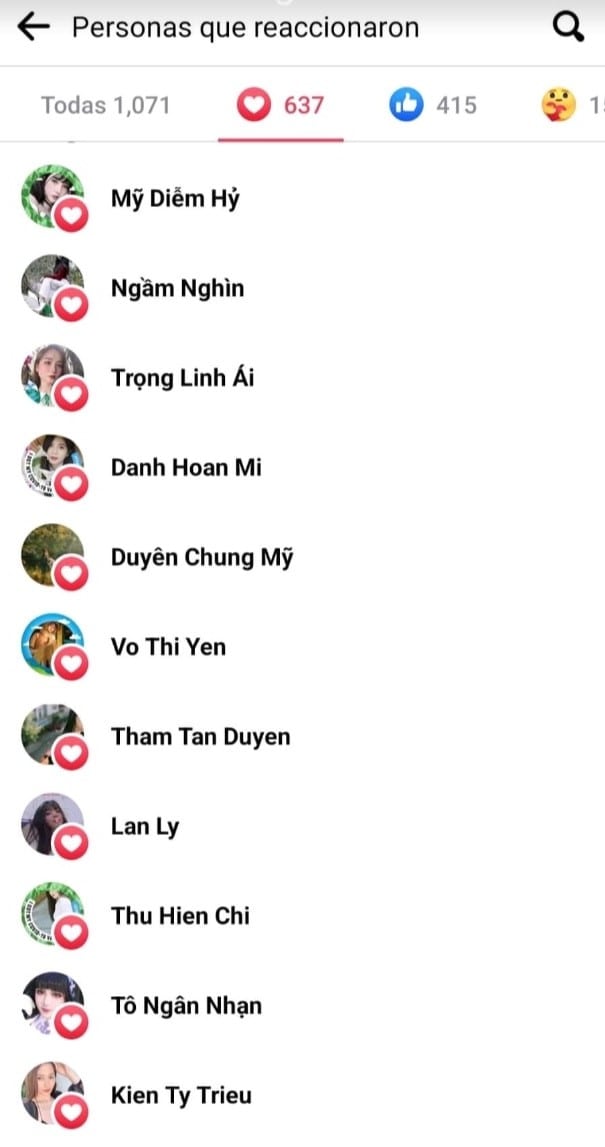The width and height of the screenshot is (605, 1147).
Task: Switch to the Todas 1,071 tab
Action: tap(105, 105)
